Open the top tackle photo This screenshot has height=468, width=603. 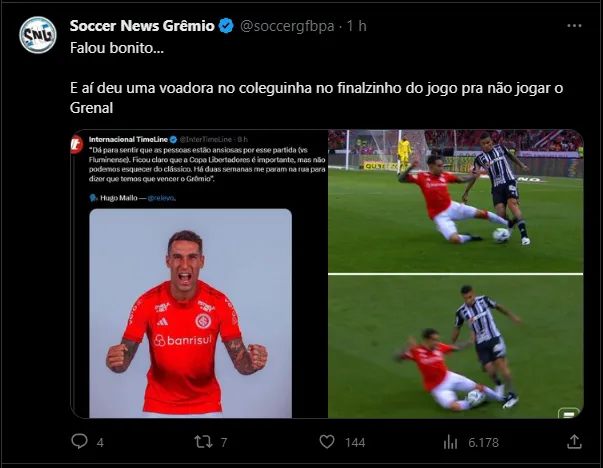point(455,200)
